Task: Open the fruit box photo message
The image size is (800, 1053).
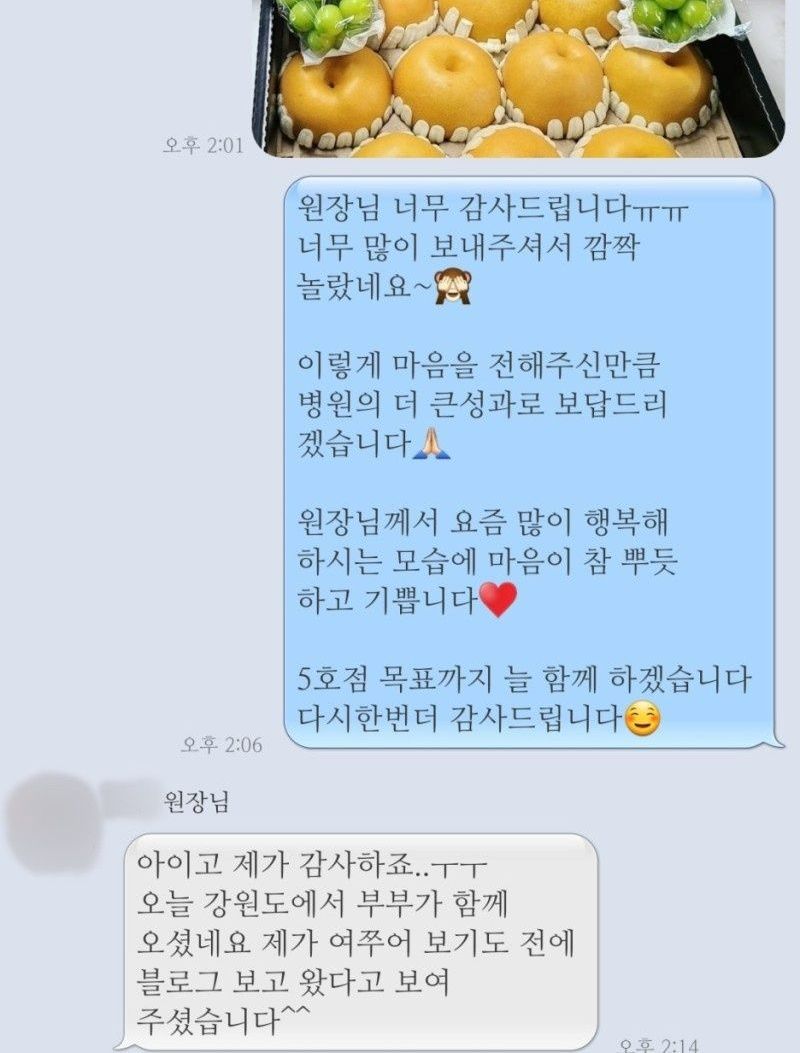Action: click(520, 78)
